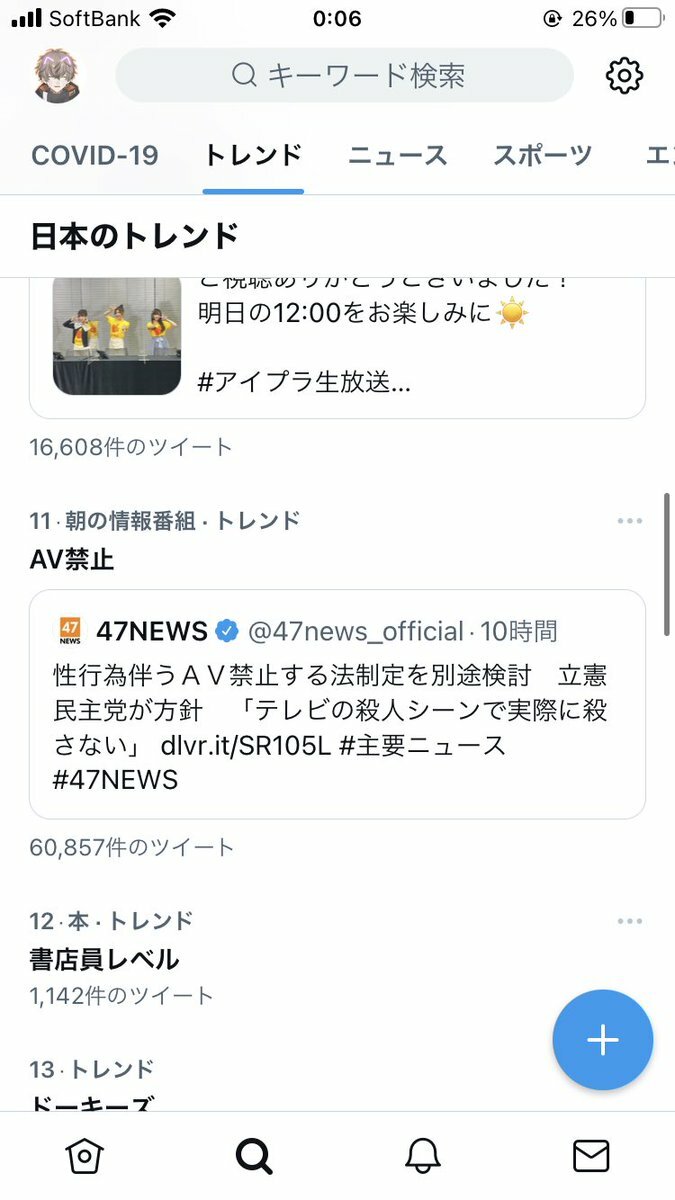Open more options for AV禁止 trend
The width and height of the screenshot is (675, 1200).
coord(629,521)
